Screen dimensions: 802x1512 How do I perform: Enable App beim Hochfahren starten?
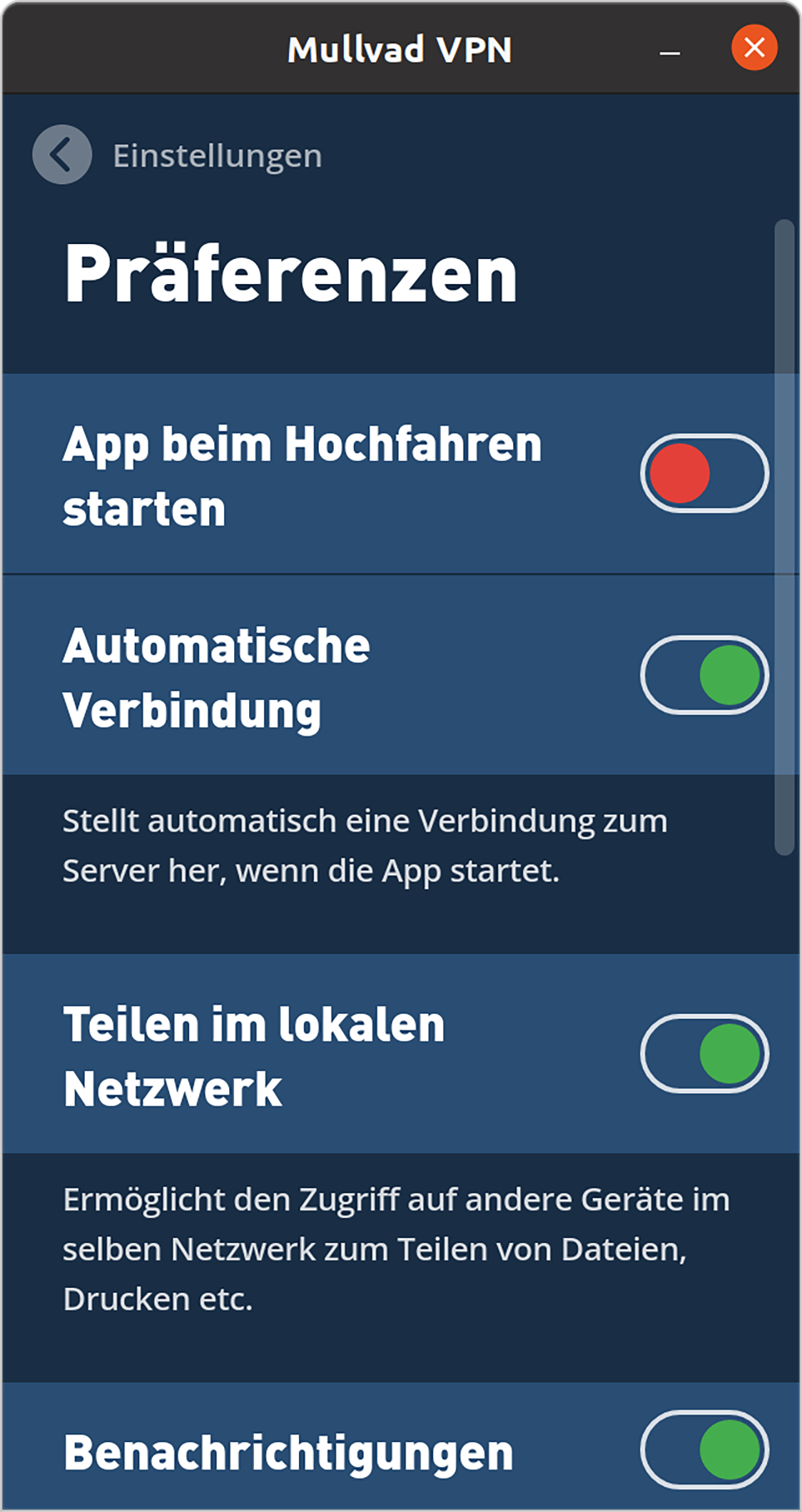[704, 473]
